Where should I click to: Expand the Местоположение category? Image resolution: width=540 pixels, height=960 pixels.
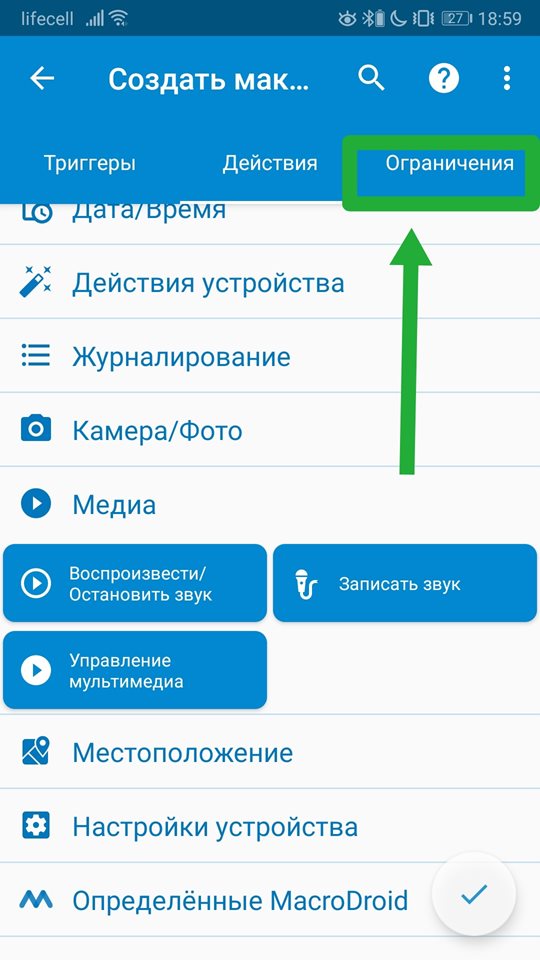pyautogui.click(x=270, y=752)
